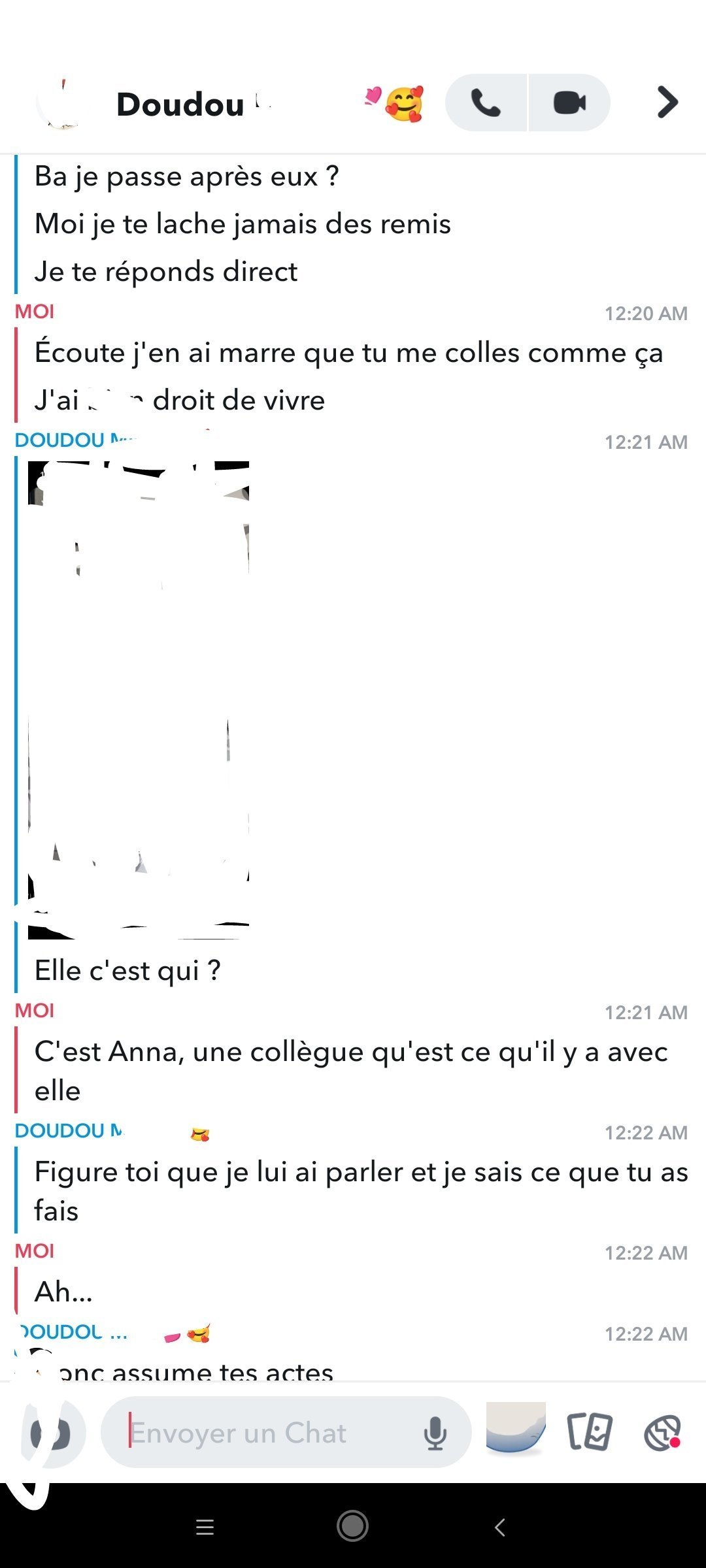
Task: Open Doudou's profile name in header
Action: [x=180, y=105]
